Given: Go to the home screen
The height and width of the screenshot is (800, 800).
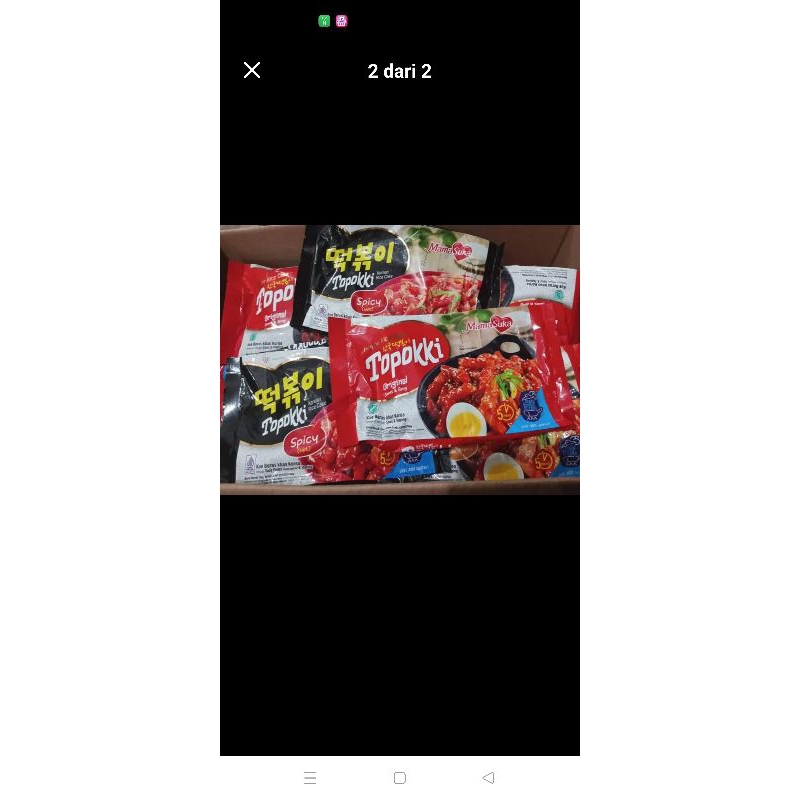Looking at the screenshot, I should click(400, 778).
